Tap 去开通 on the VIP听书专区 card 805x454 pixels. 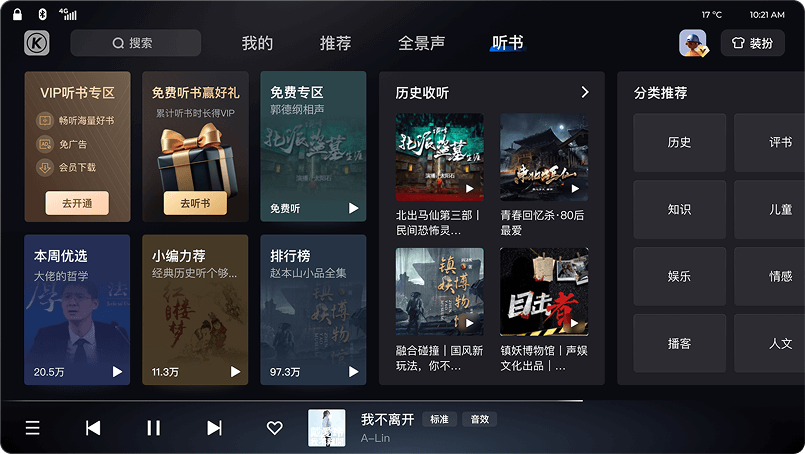click(77, 203)
